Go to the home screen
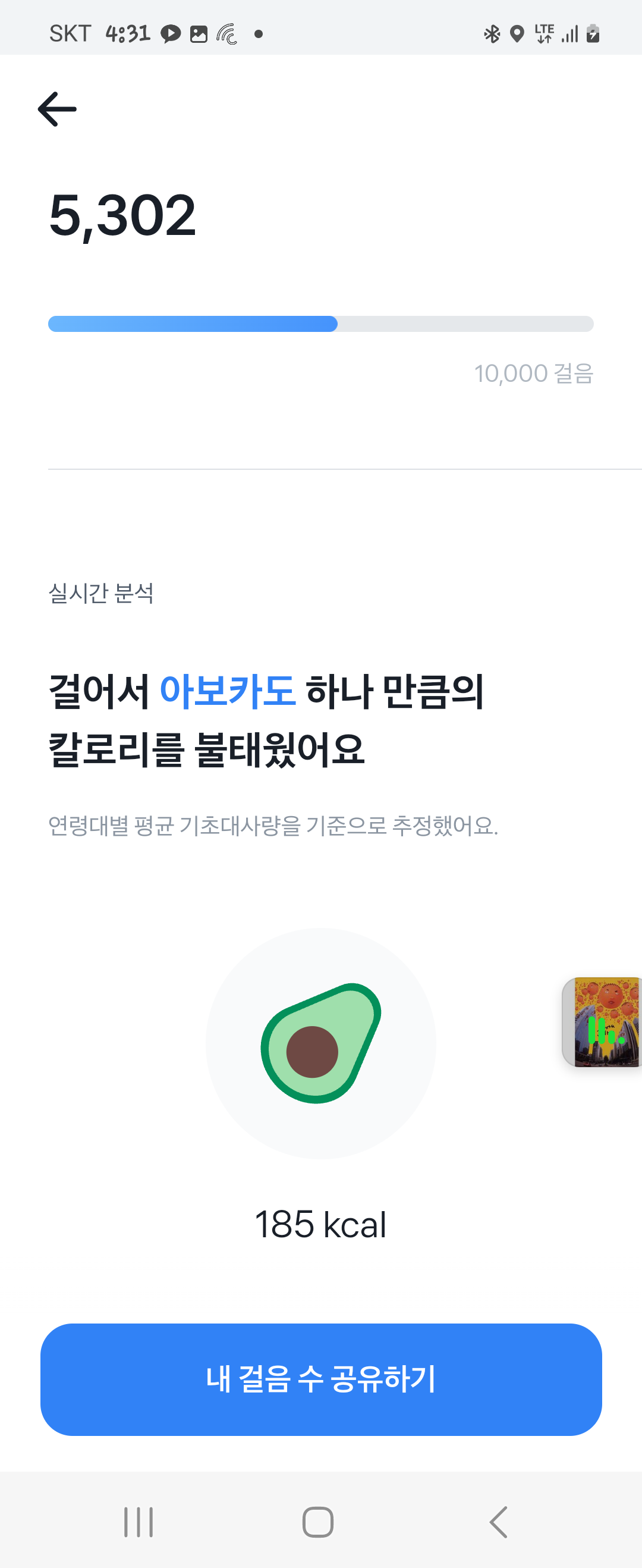The image size is (642, 1568). pos(317,1522)
